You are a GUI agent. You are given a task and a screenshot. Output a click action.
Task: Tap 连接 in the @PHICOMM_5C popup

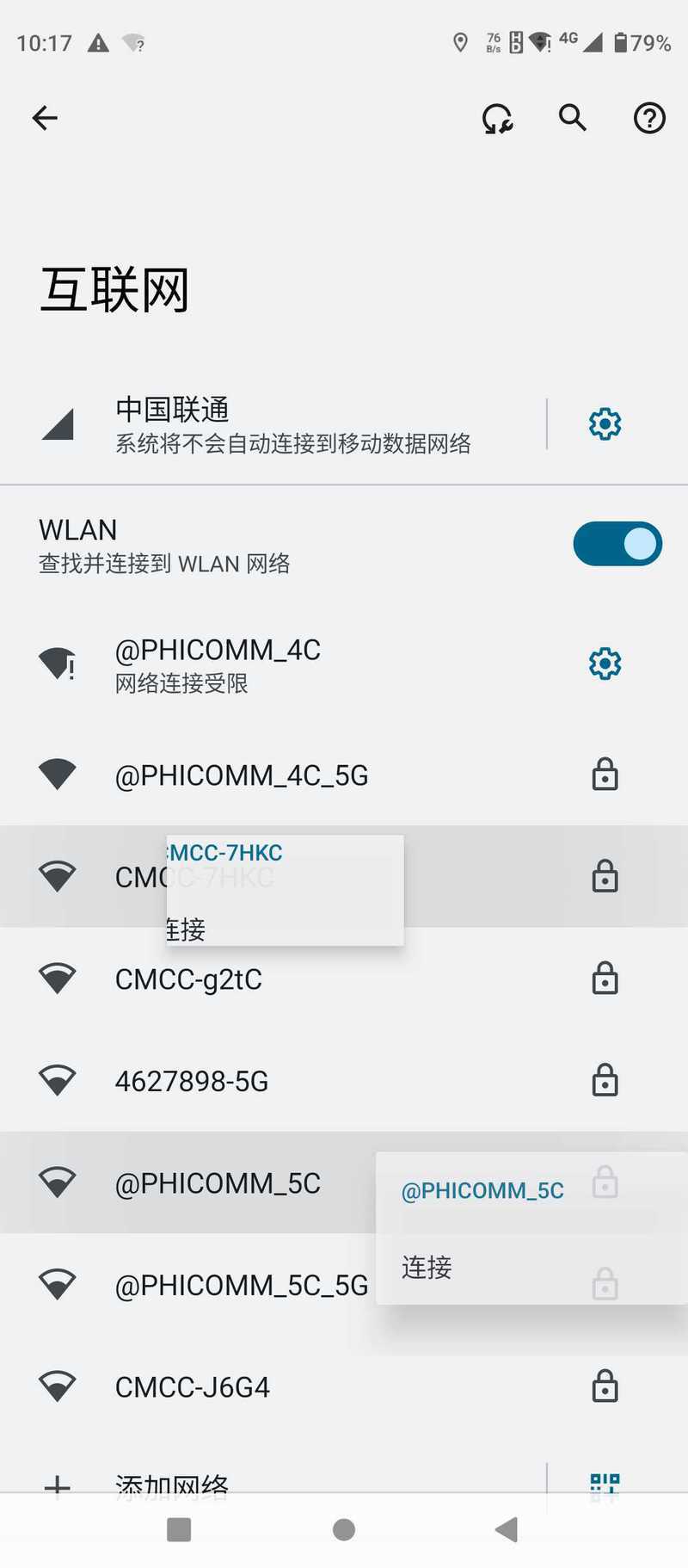point(427,1267)
